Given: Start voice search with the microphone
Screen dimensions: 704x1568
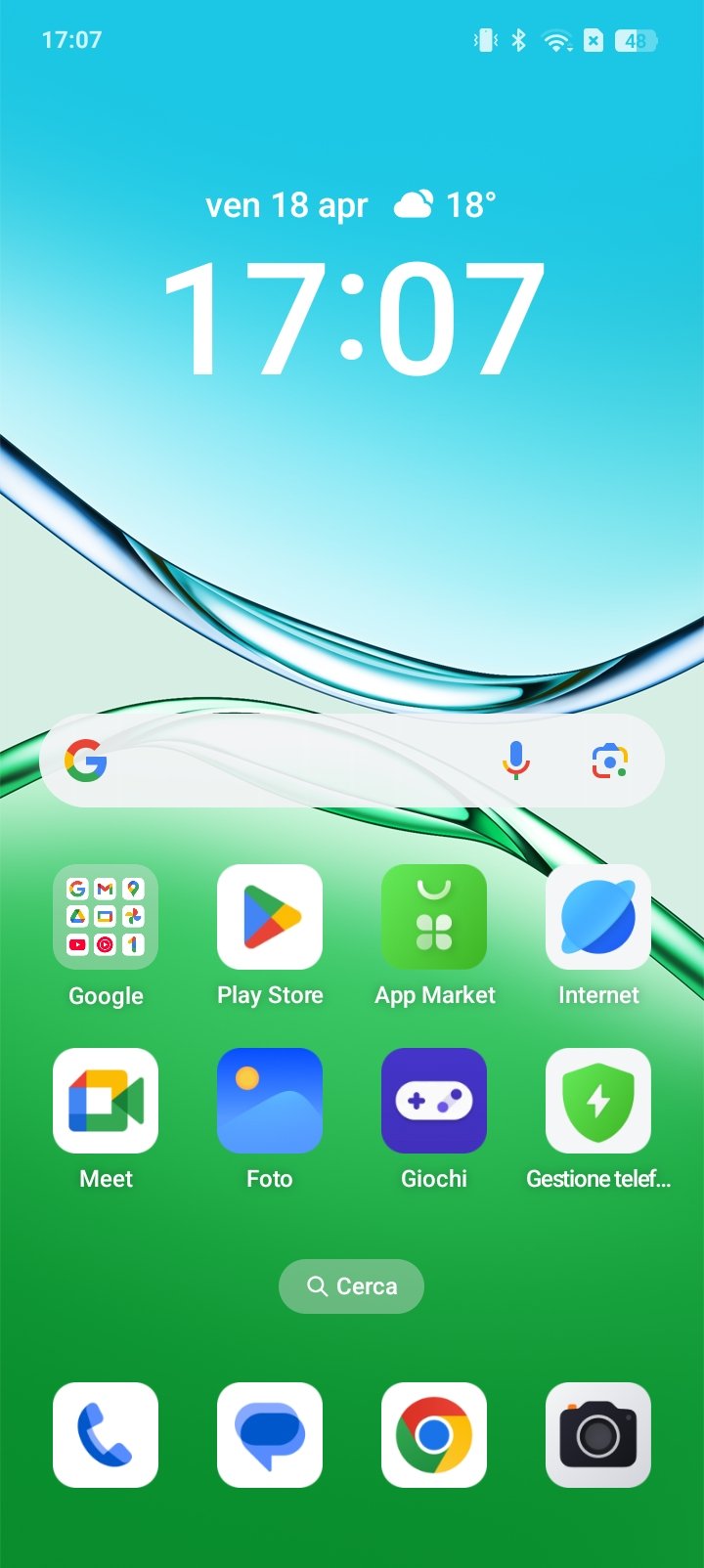Looking at the screenshot, I should (x=516, y=761).
